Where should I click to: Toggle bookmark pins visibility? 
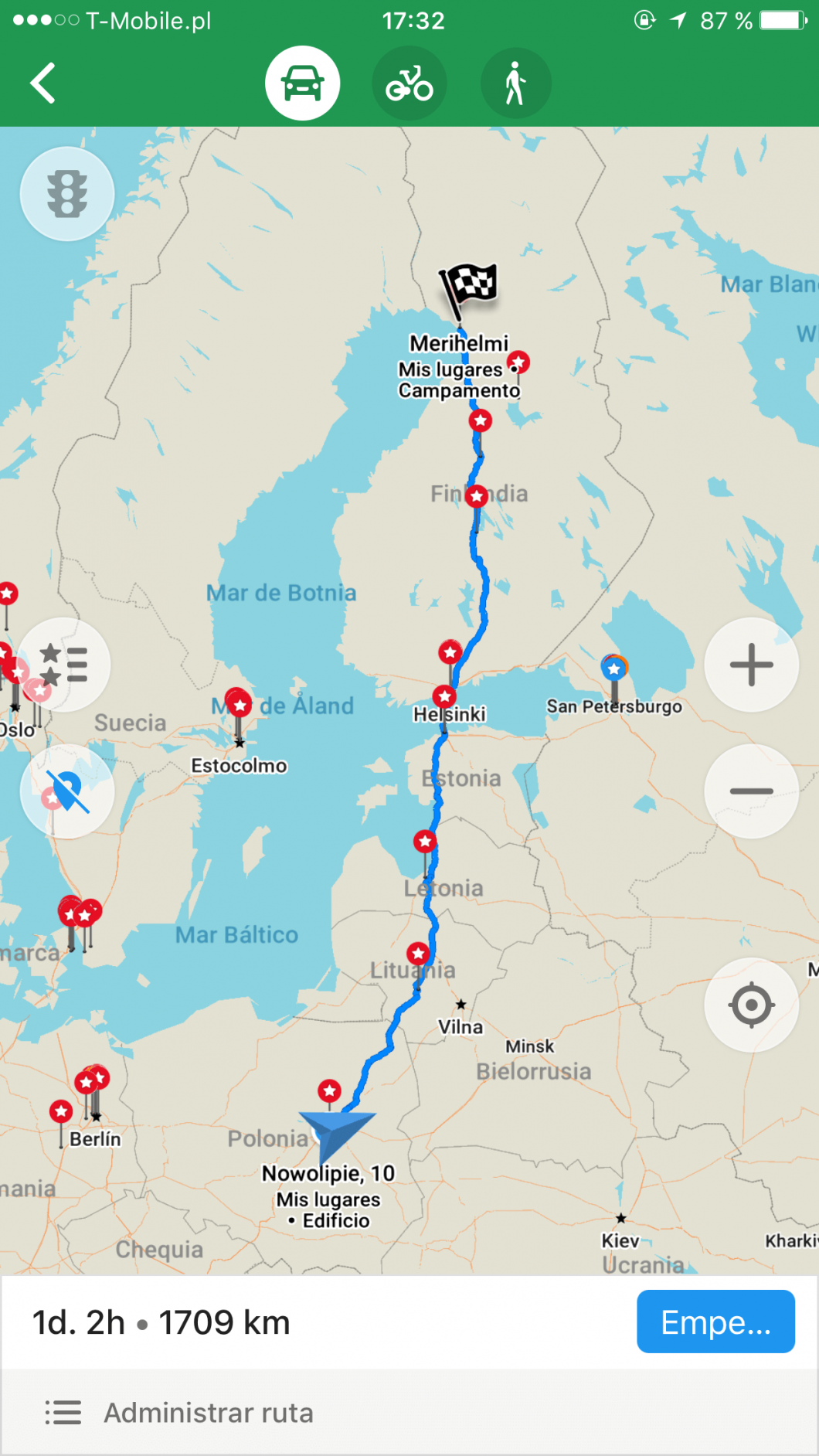[x=67, y=791]
